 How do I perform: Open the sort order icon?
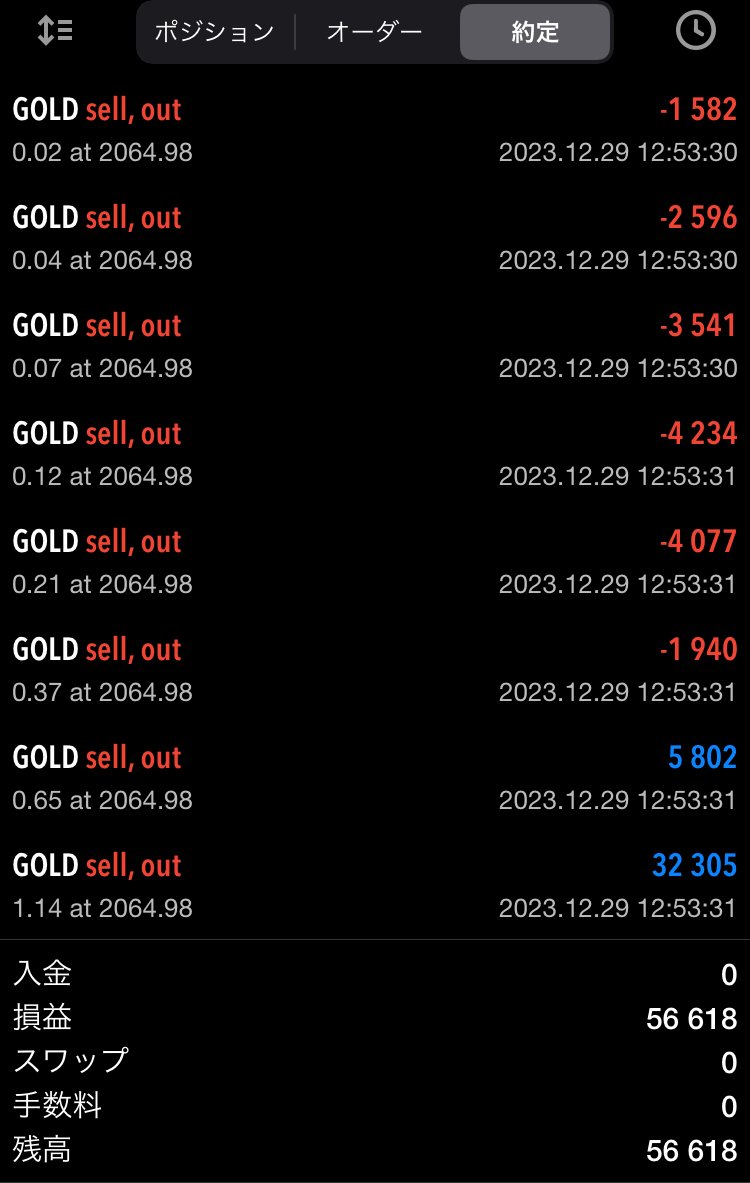(x=55, y=31)
